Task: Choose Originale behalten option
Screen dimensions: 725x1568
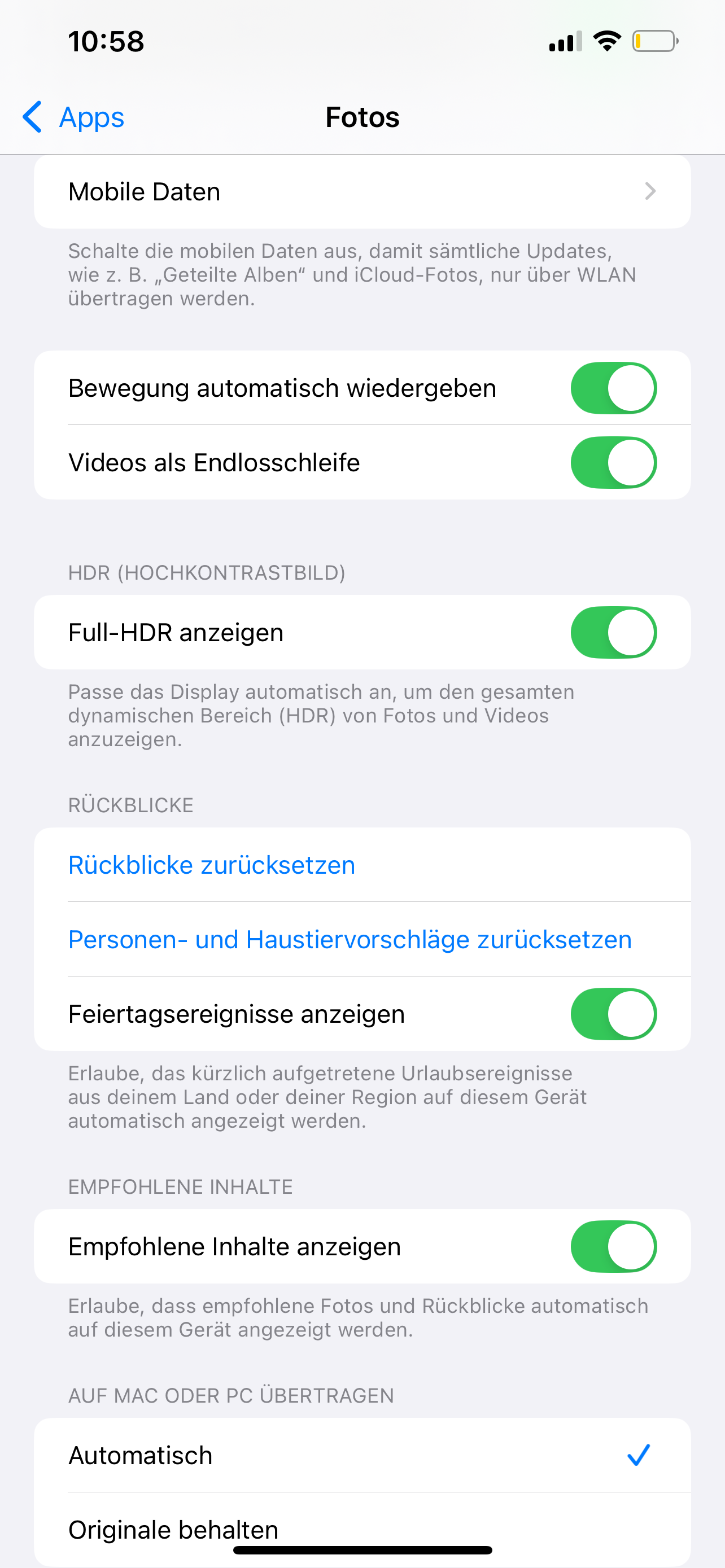Action: [x=361, y=1528]
